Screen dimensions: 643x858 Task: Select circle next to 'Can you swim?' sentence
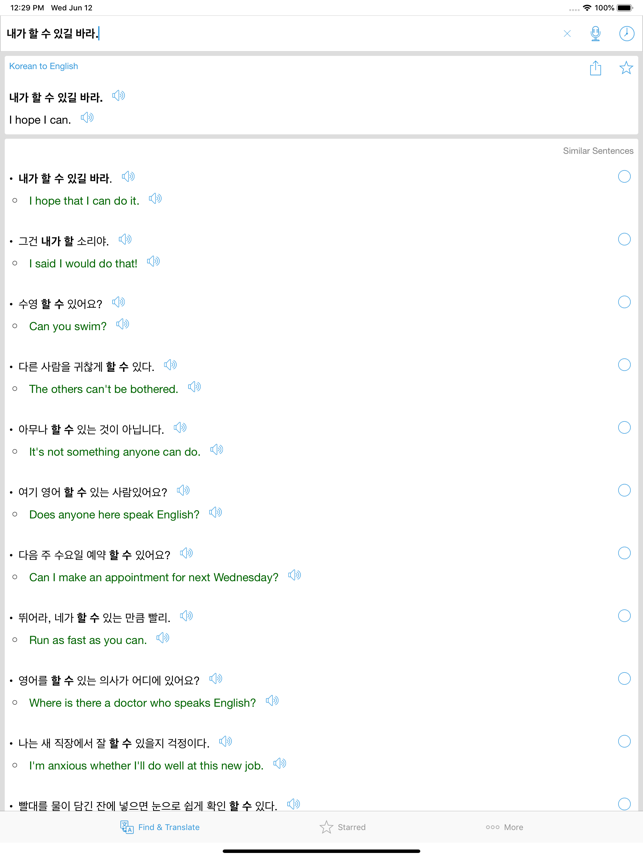click(624, 302)
